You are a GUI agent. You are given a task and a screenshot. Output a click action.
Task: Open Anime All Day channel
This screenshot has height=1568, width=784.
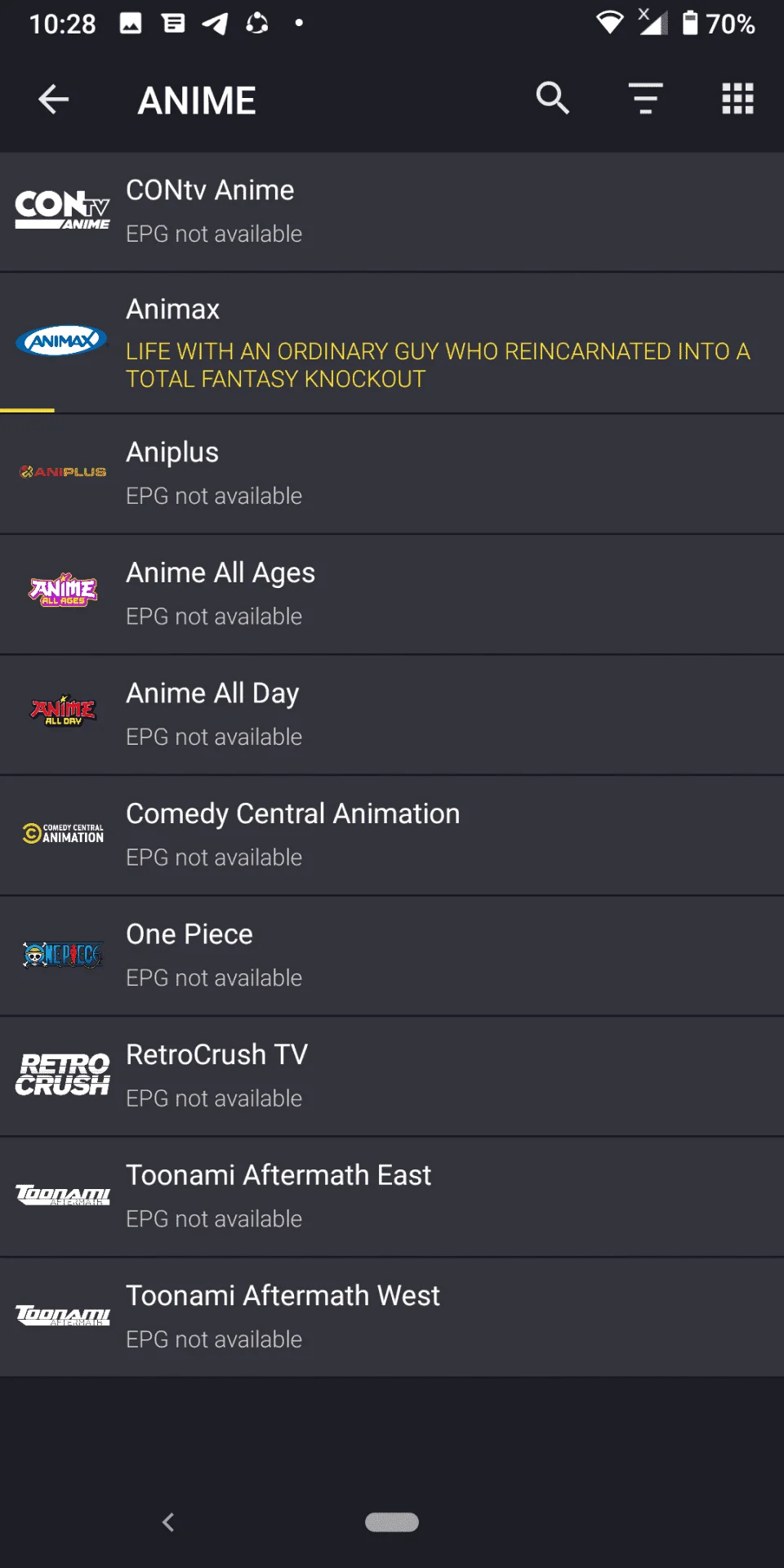pos(392,715)
